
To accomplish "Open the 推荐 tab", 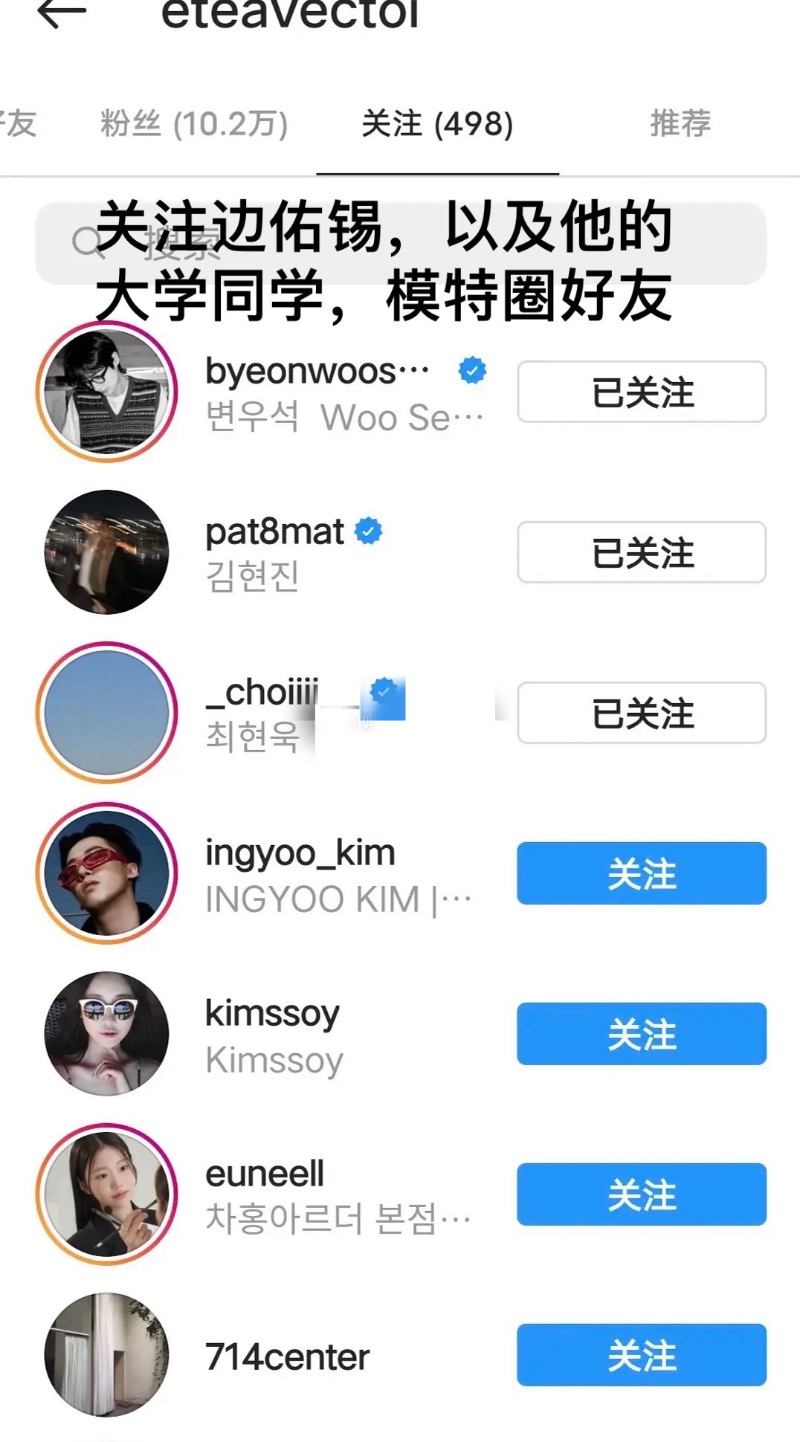I will coord(680,124).
